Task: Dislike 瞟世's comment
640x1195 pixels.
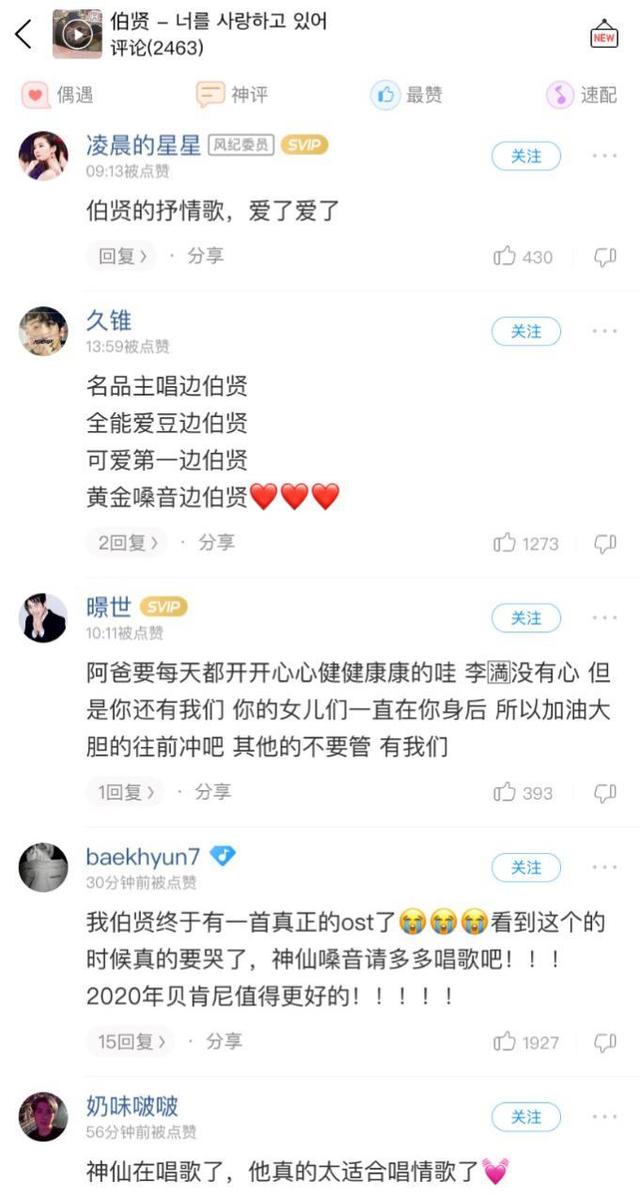Action: click(x=605, y=793)
